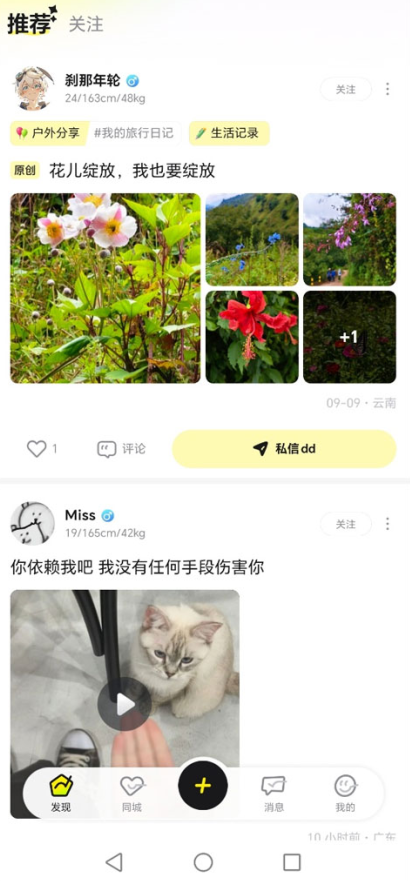The height and width of the screenshot is (881, 410).
Task: Select the 户外分享 tag
Action: click(x=49, y=133)
